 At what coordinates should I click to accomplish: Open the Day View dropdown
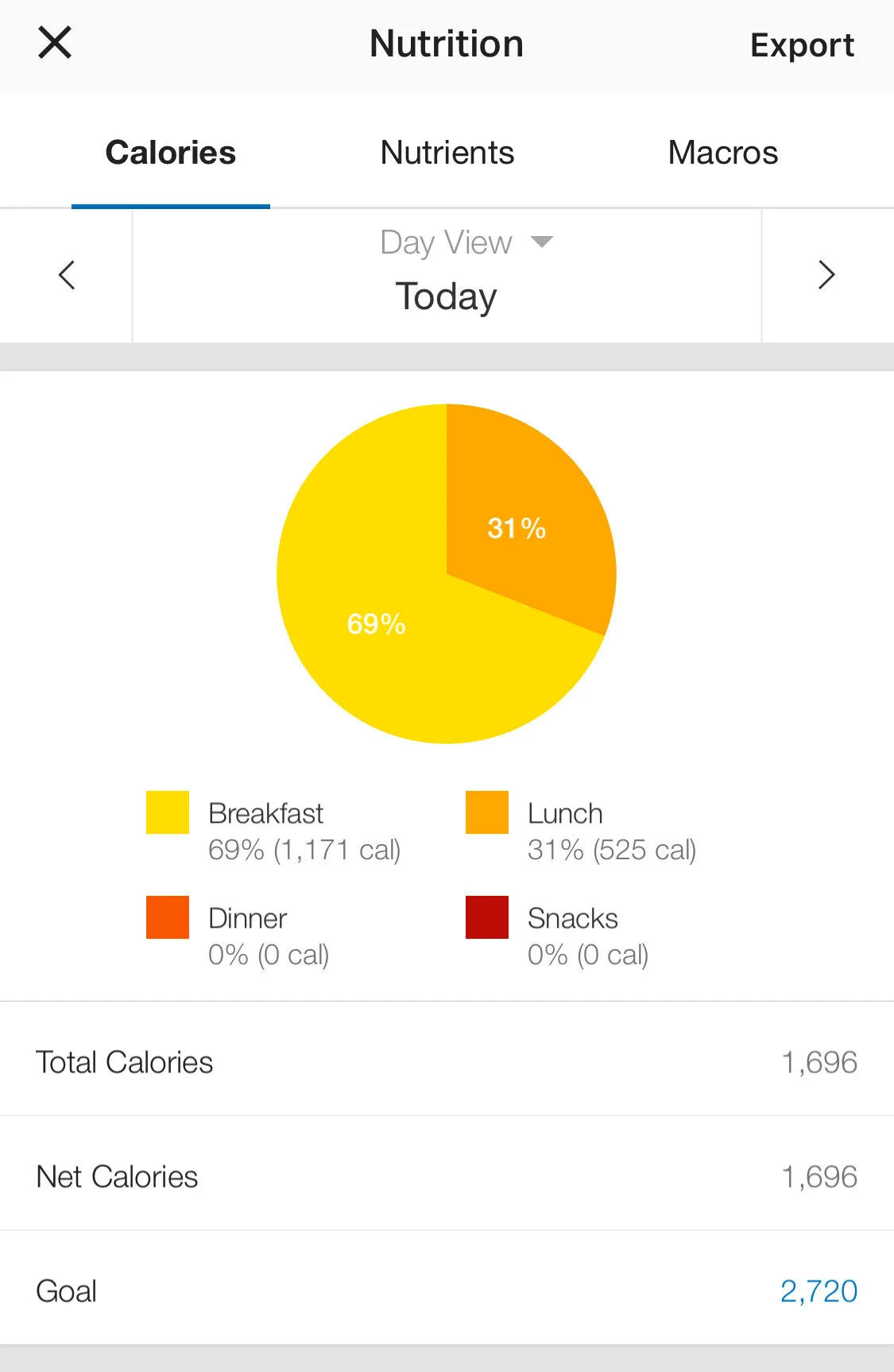click(x=466, y=242)
